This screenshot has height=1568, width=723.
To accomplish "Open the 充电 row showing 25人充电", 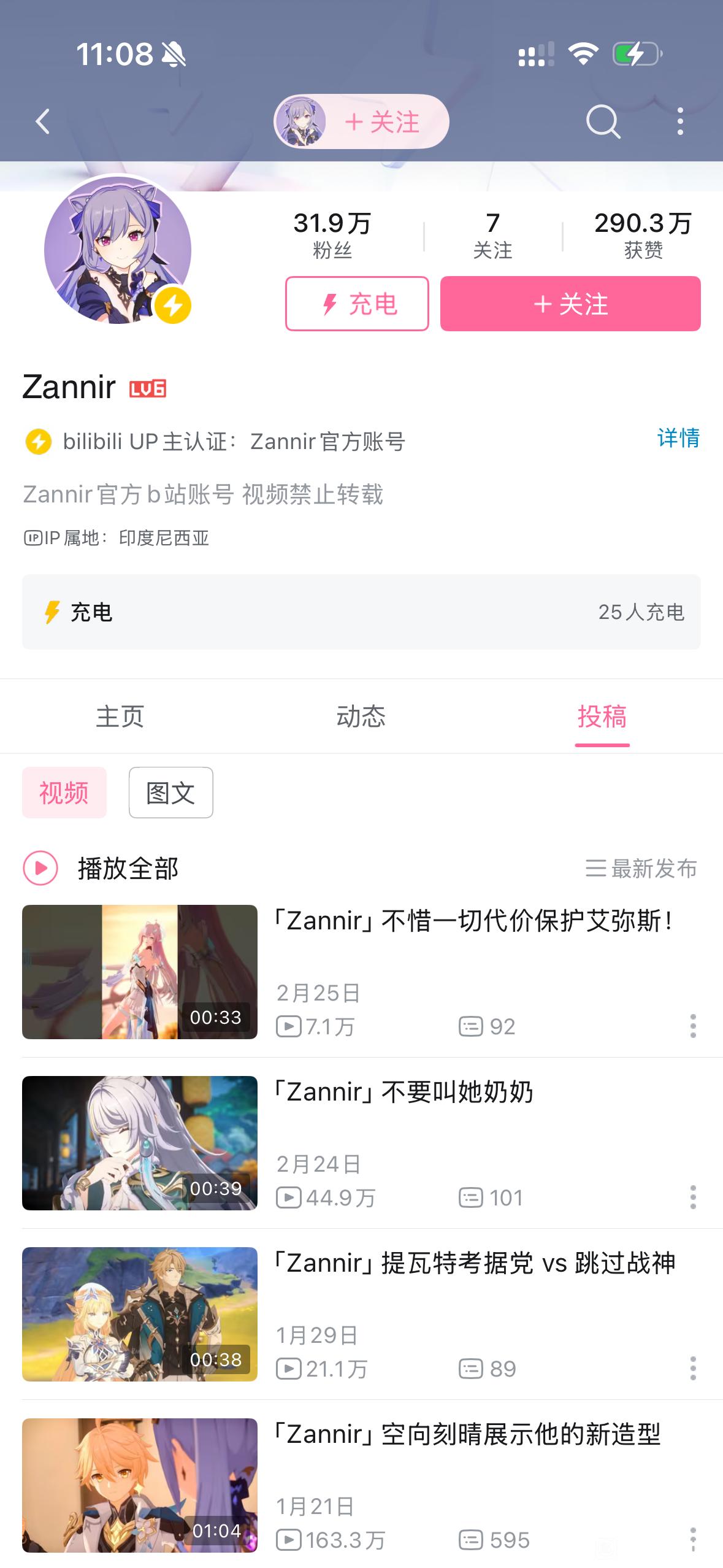I will pos(361,612).
